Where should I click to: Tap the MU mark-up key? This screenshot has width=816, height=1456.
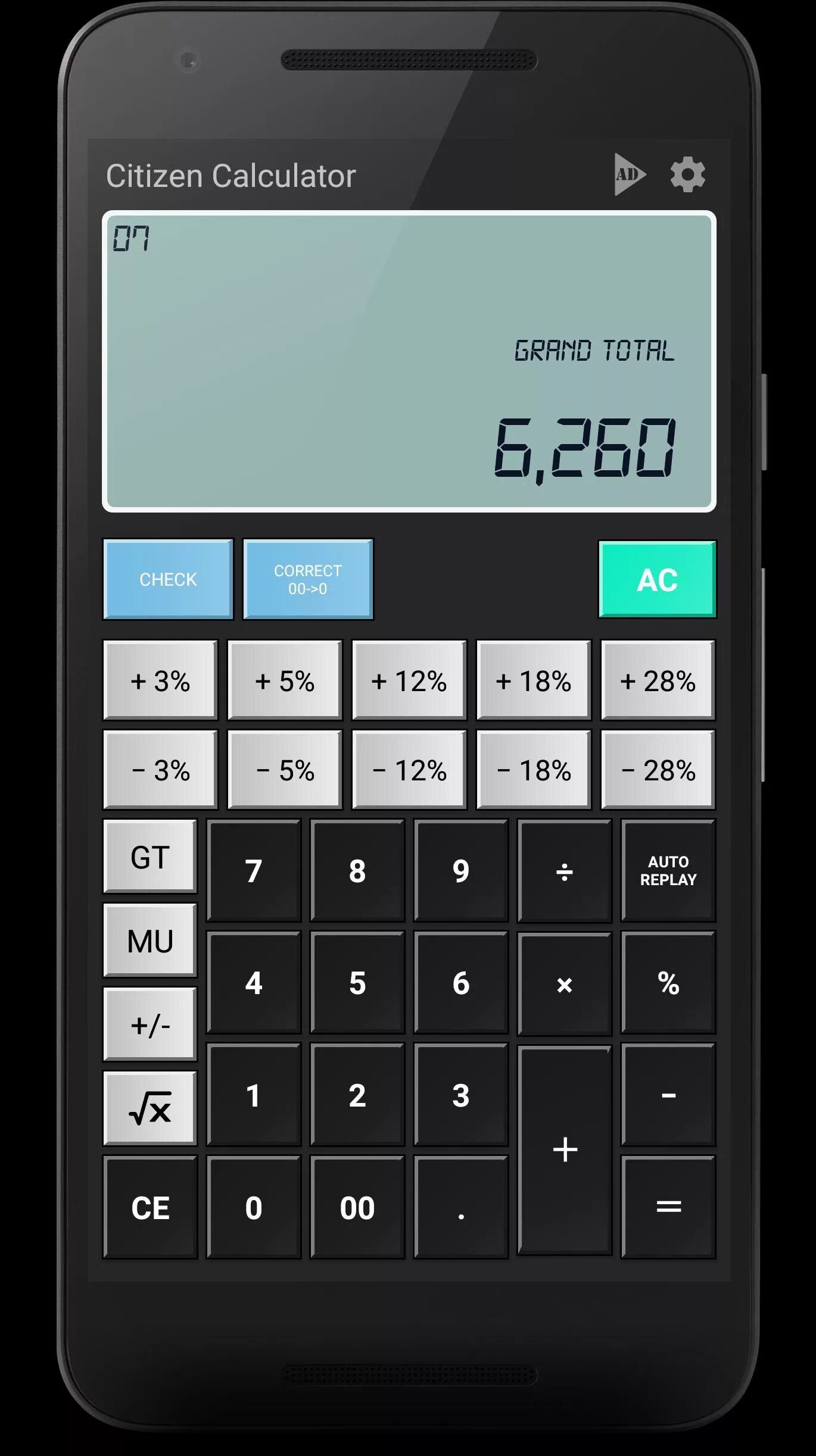pyautogui.click(x=150, y=941)
